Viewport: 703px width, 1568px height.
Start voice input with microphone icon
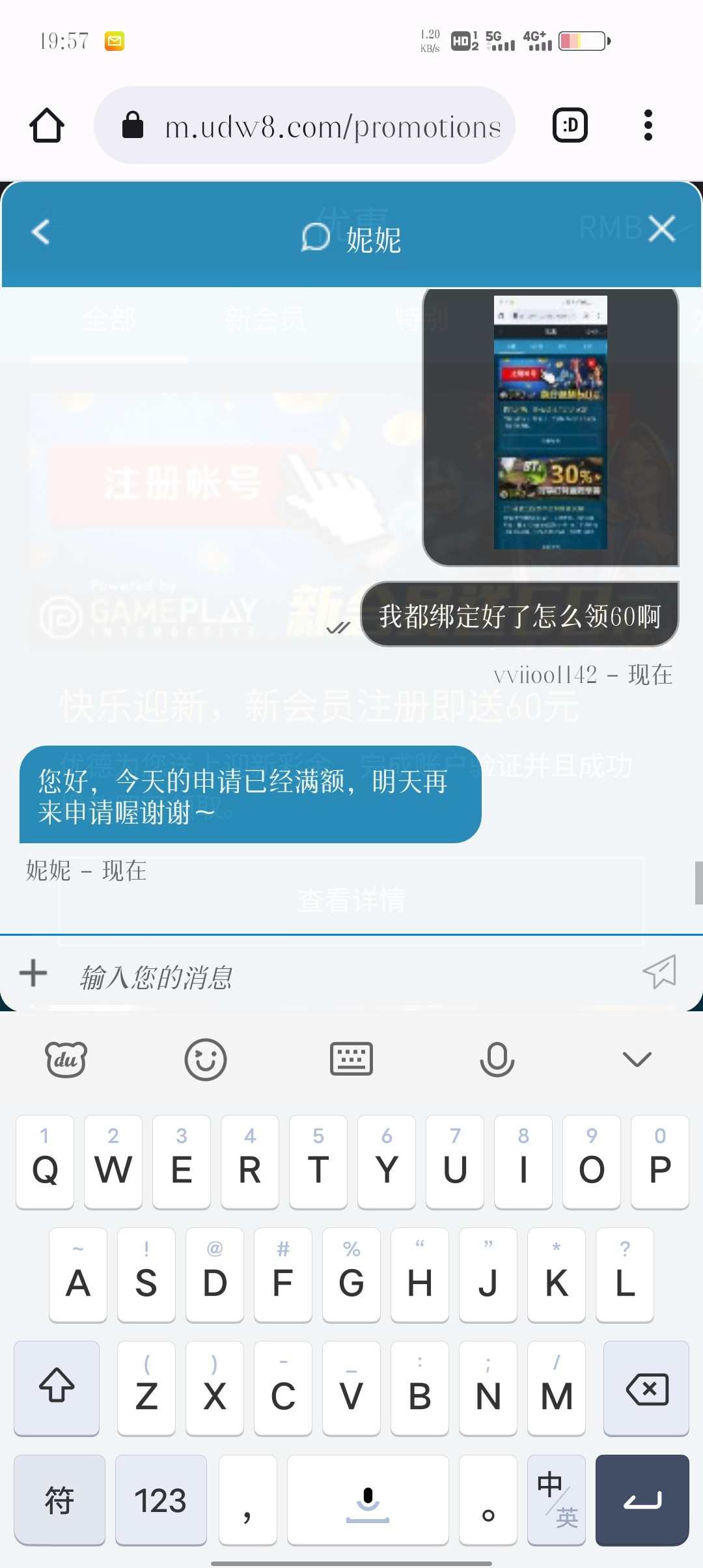pos(497,1059)
